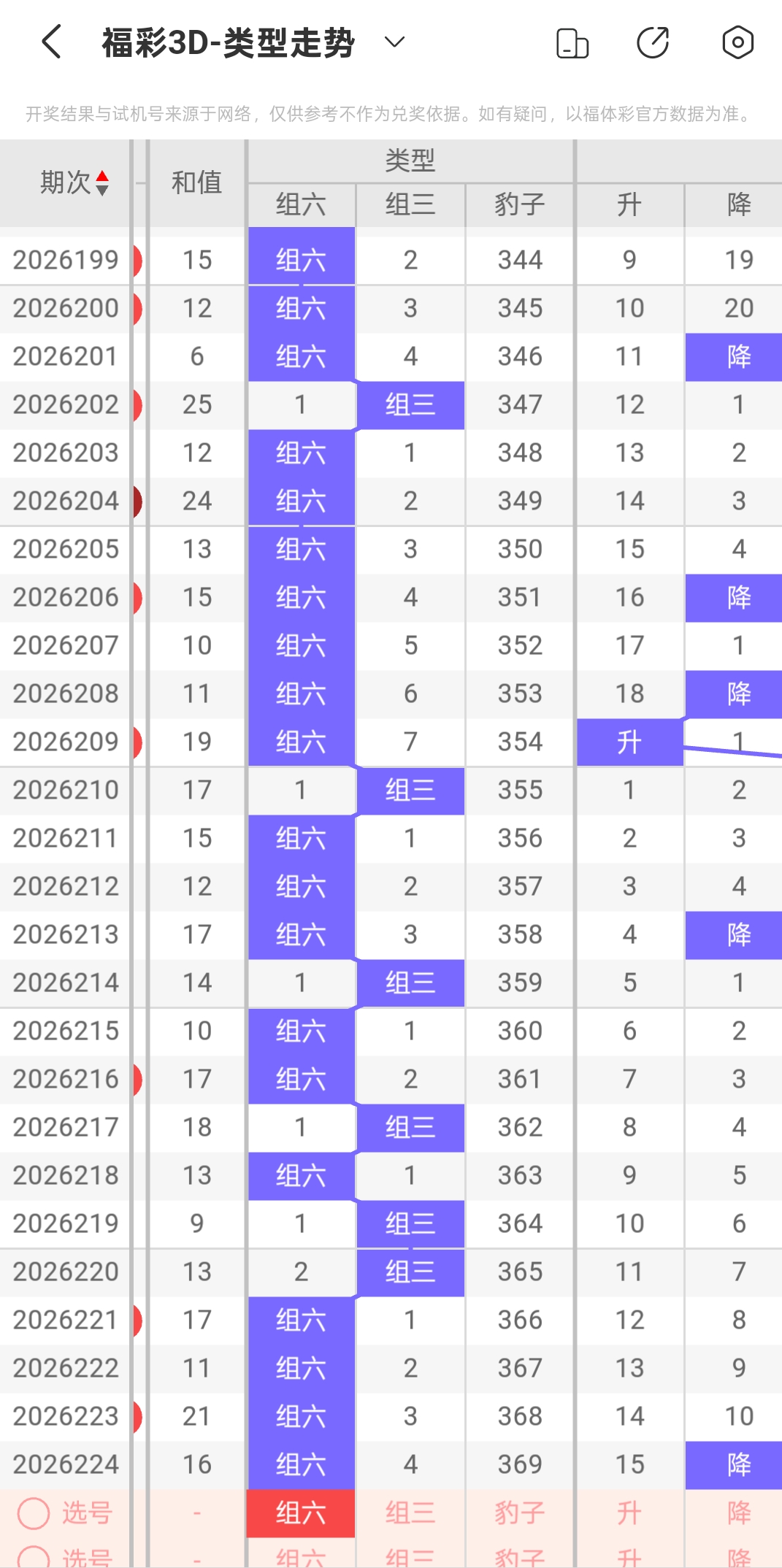Select 豹子 in the first 选号 row
Viewport: 782px width, 1568px height.
pos(520,1513)
